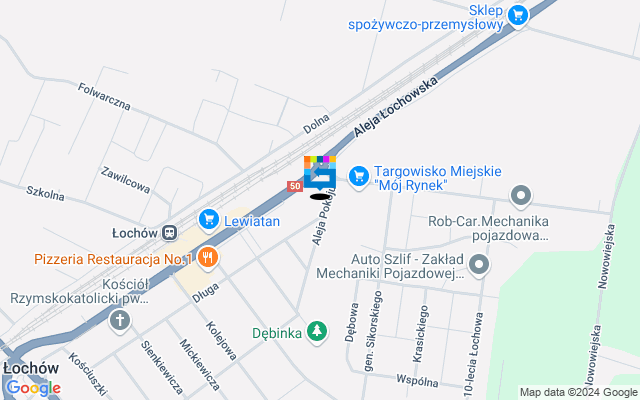Tap the Rob-Car Mechanika pojazdowa marker
The width and height of the screenshot is (640, 400).
pos(519,196)
